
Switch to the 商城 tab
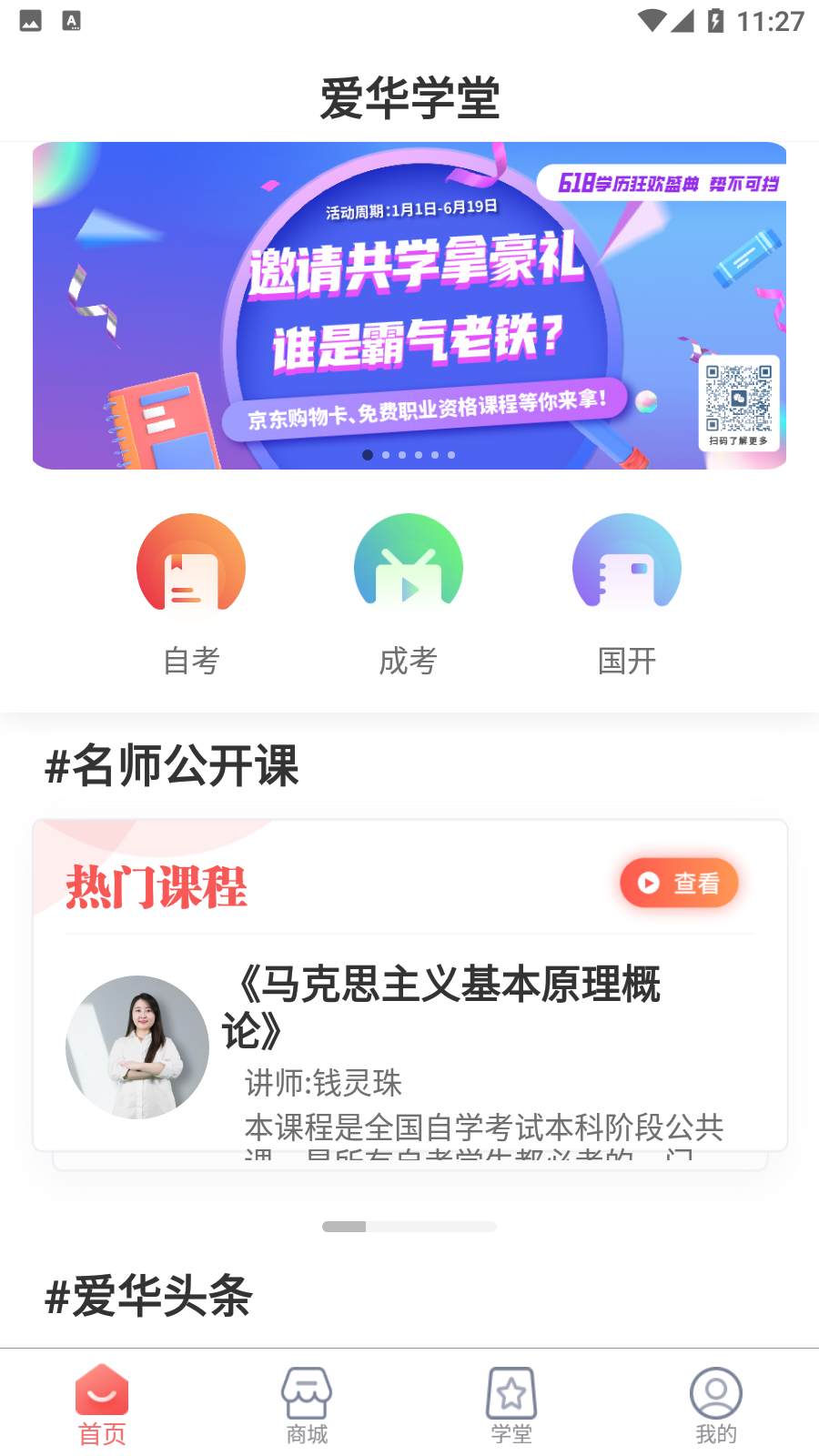[307, 1406]
